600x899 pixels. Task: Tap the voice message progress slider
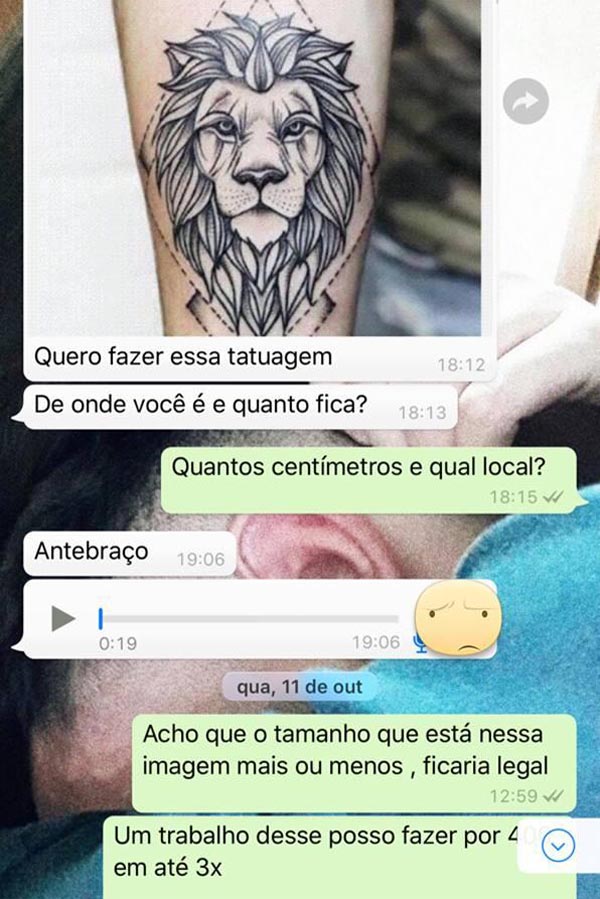250,618
